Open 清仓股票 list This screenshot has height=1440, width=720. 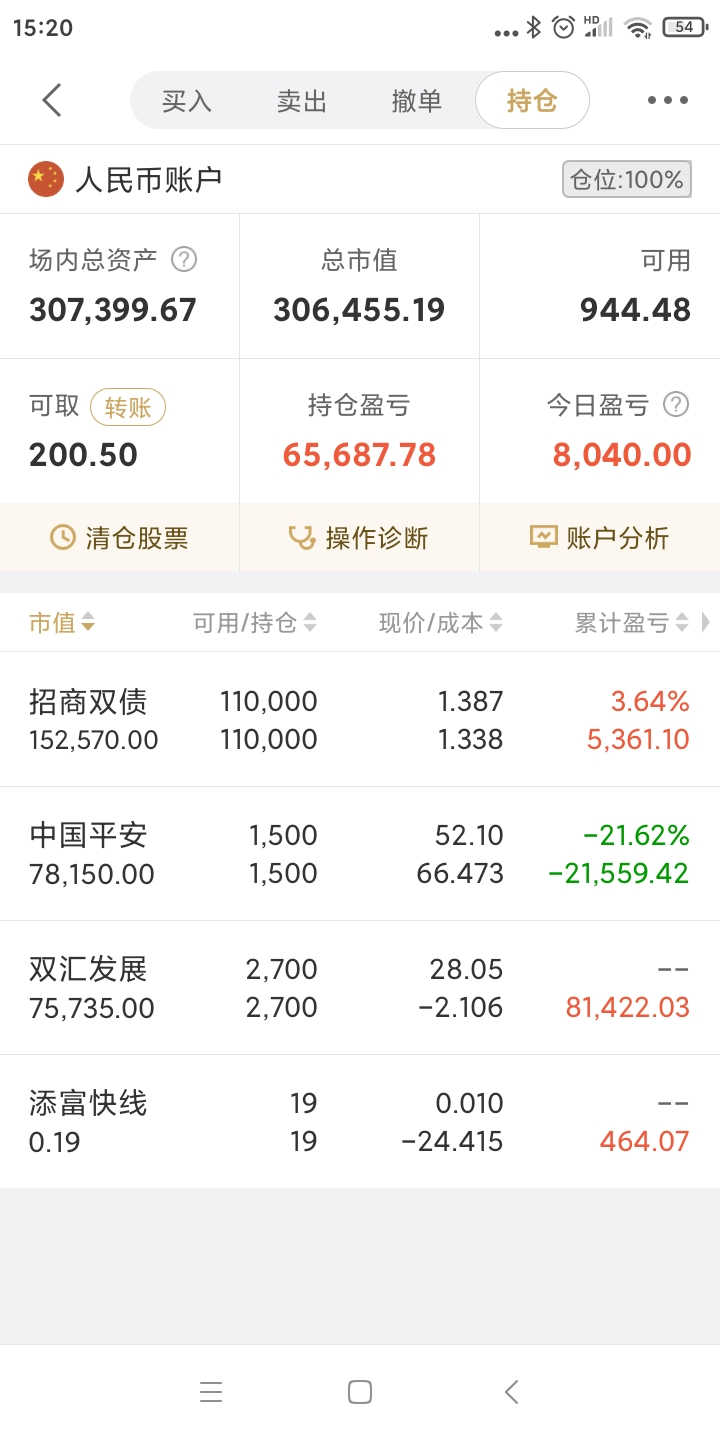click(120, 538)
